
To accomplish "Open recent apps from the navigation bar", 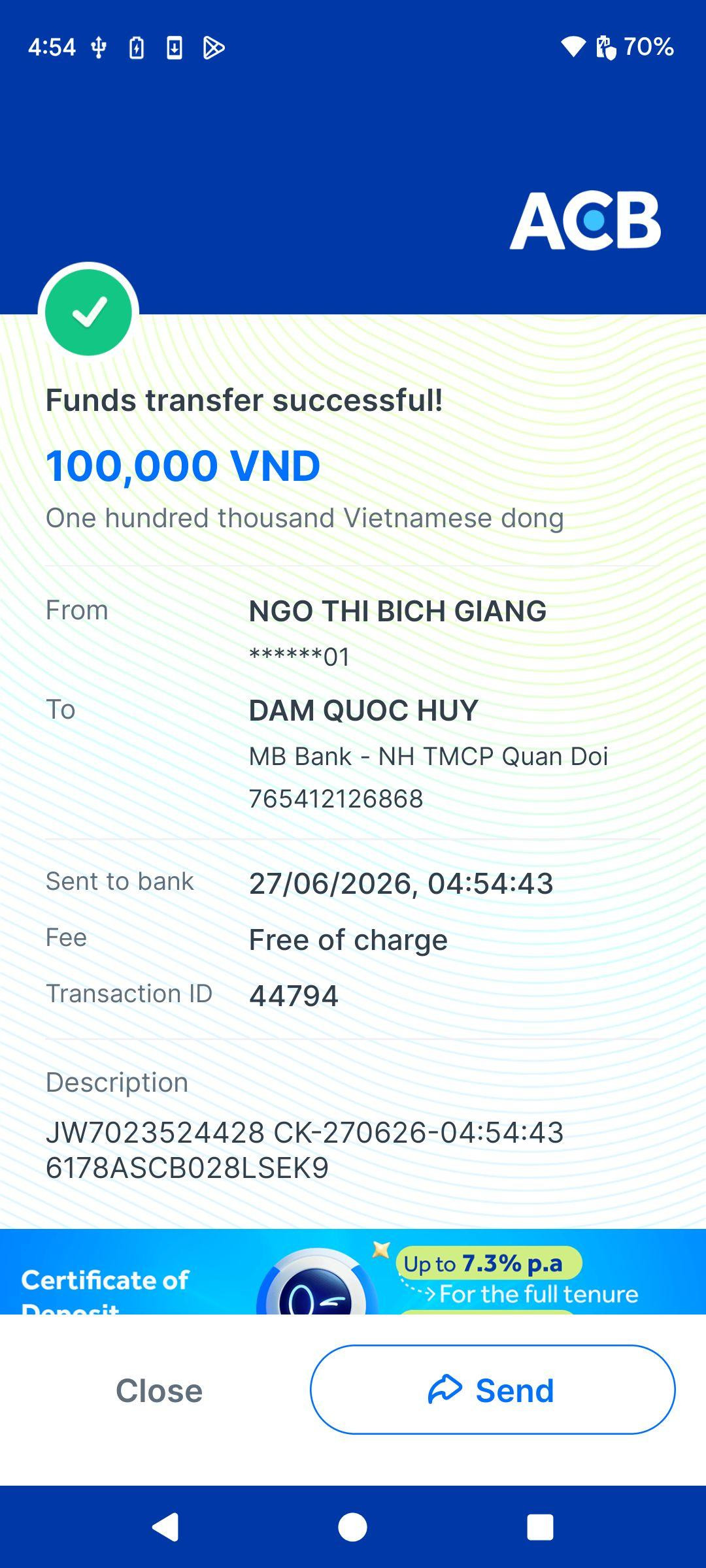I will pos(540,1527).
